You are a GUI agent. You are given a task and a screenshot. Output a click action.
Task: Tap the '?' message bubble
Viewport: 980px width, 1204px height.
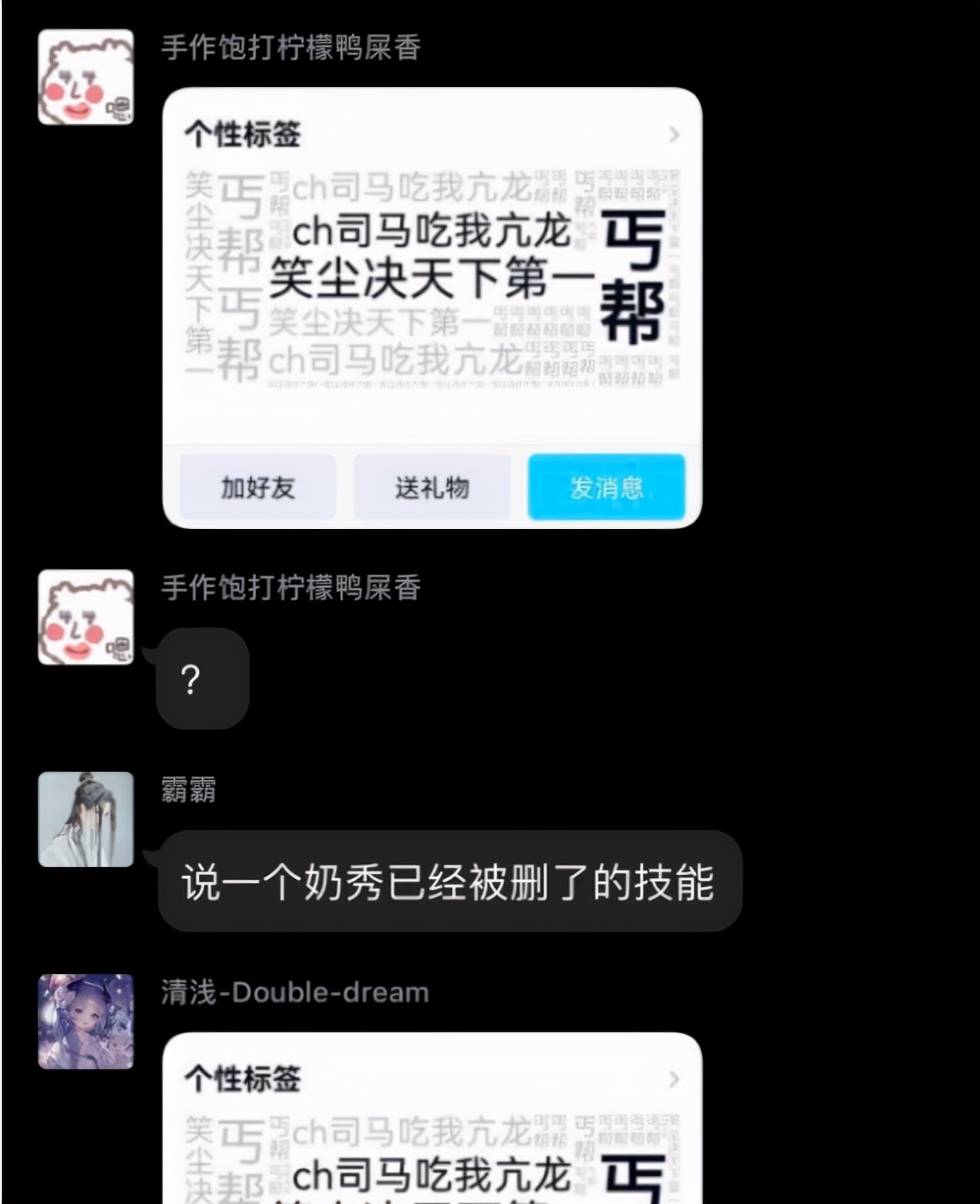201,677
